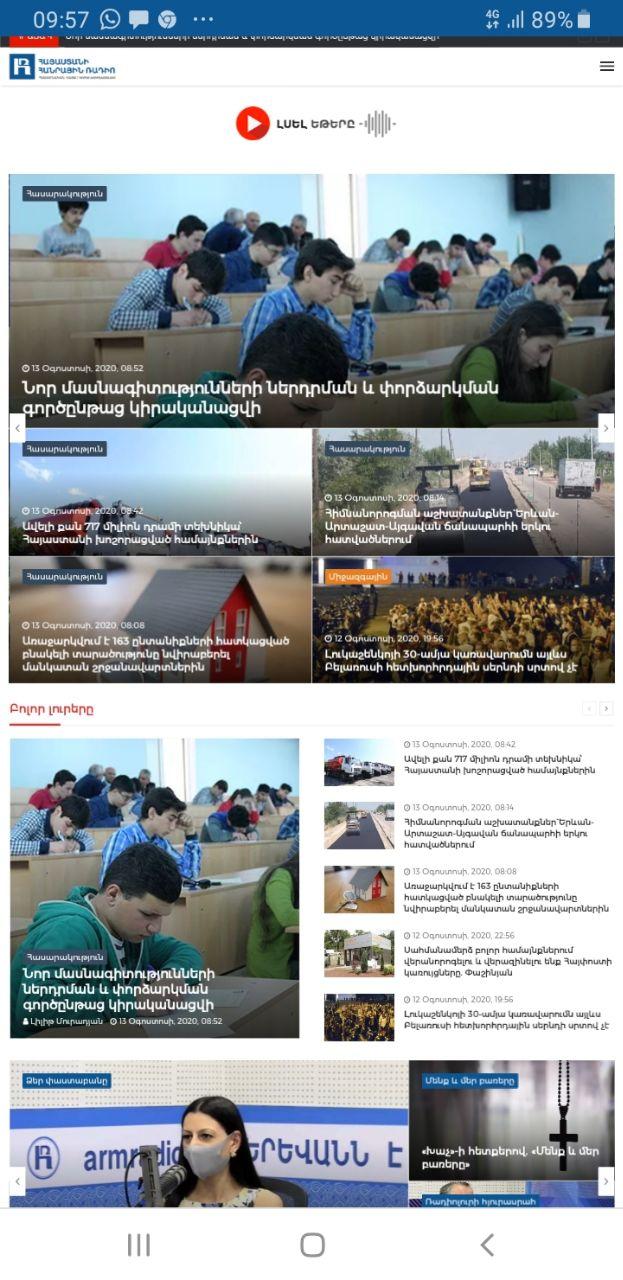Play the live broadcast «ԼՍԵԼ ԵԹԵՐԸ»
The image size is (623, 1280).
253,123
